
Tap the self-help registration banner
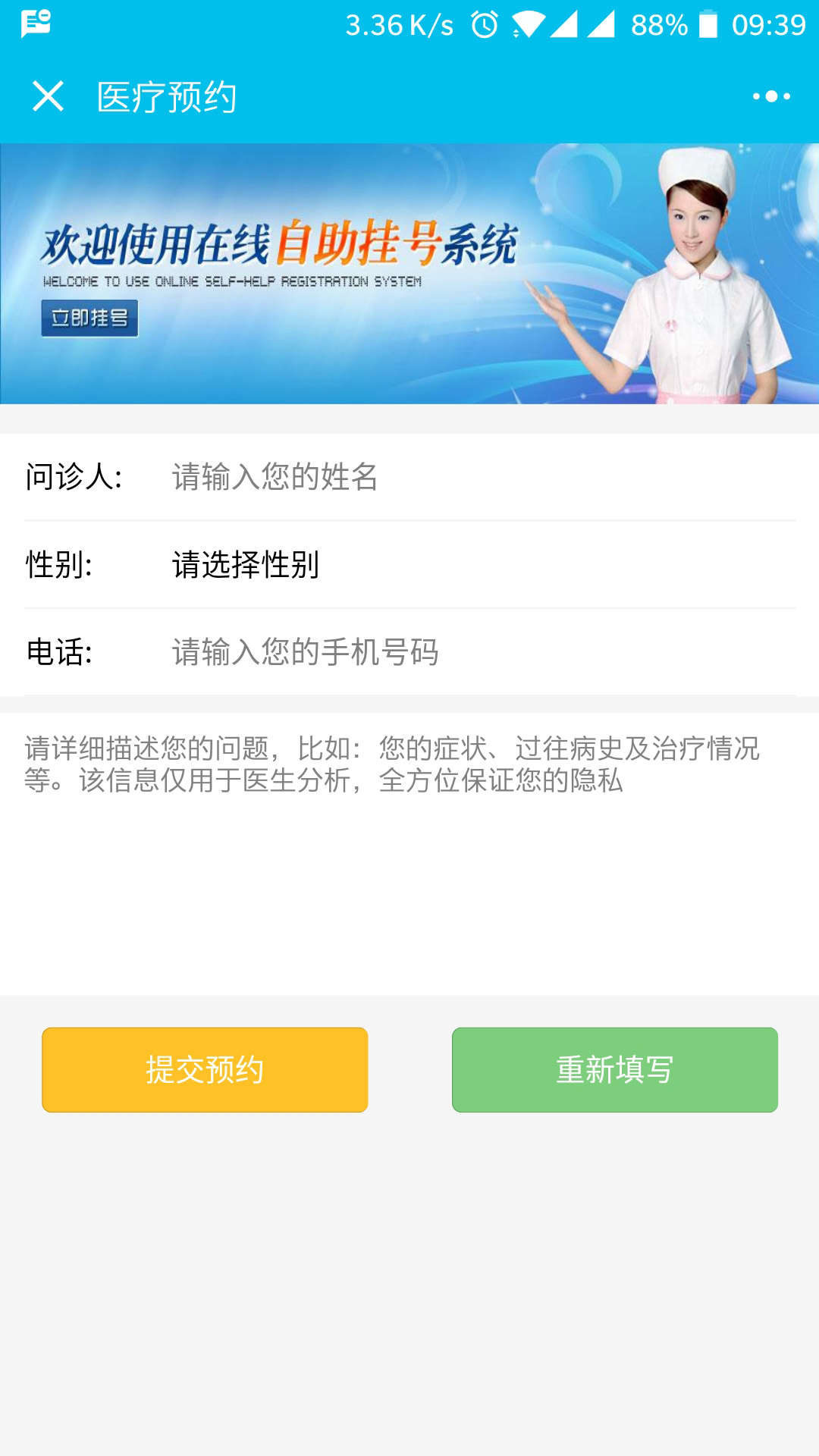click(409, 273)
